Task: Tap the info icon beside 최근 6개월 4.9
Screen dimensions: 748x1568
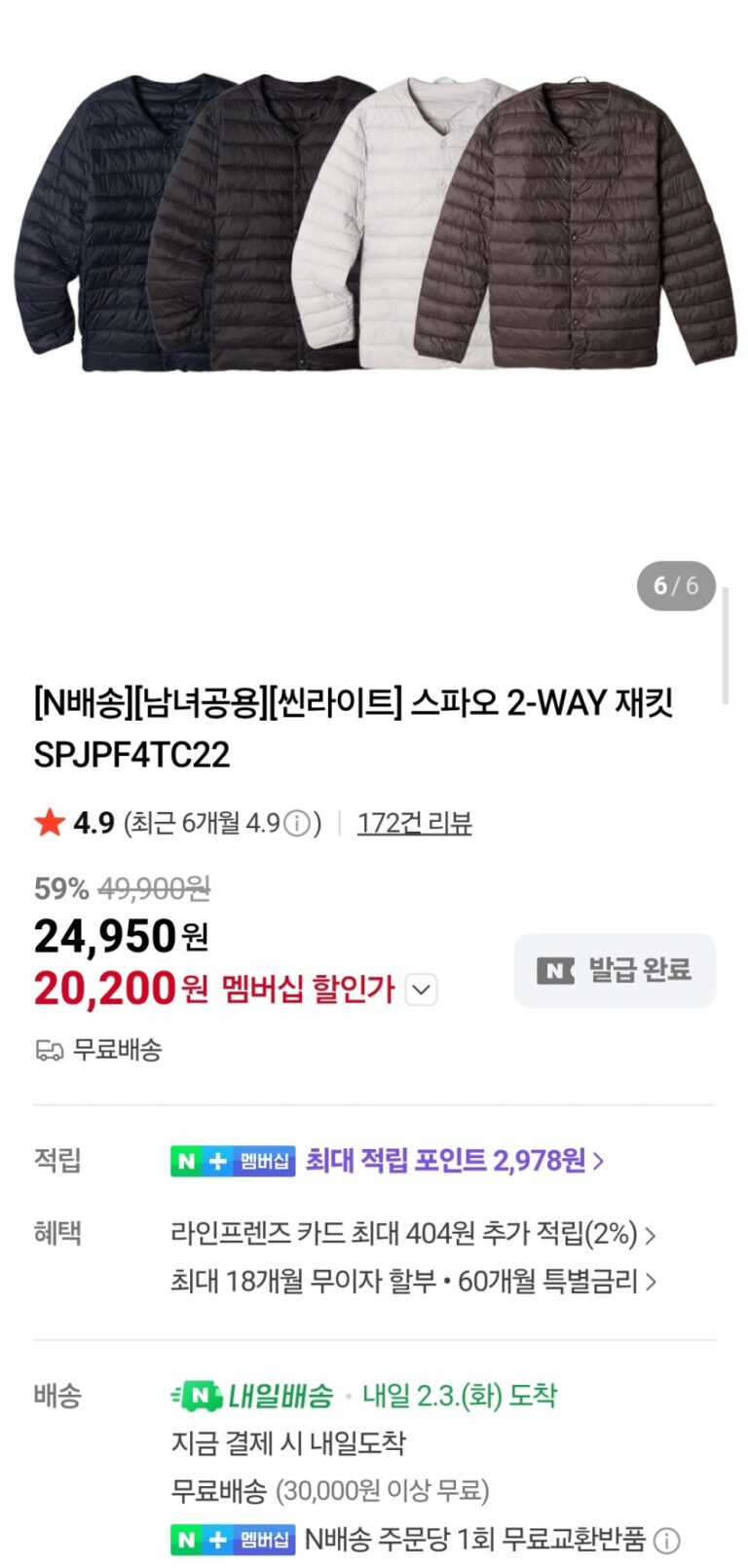Action: (x=298, y=824)
